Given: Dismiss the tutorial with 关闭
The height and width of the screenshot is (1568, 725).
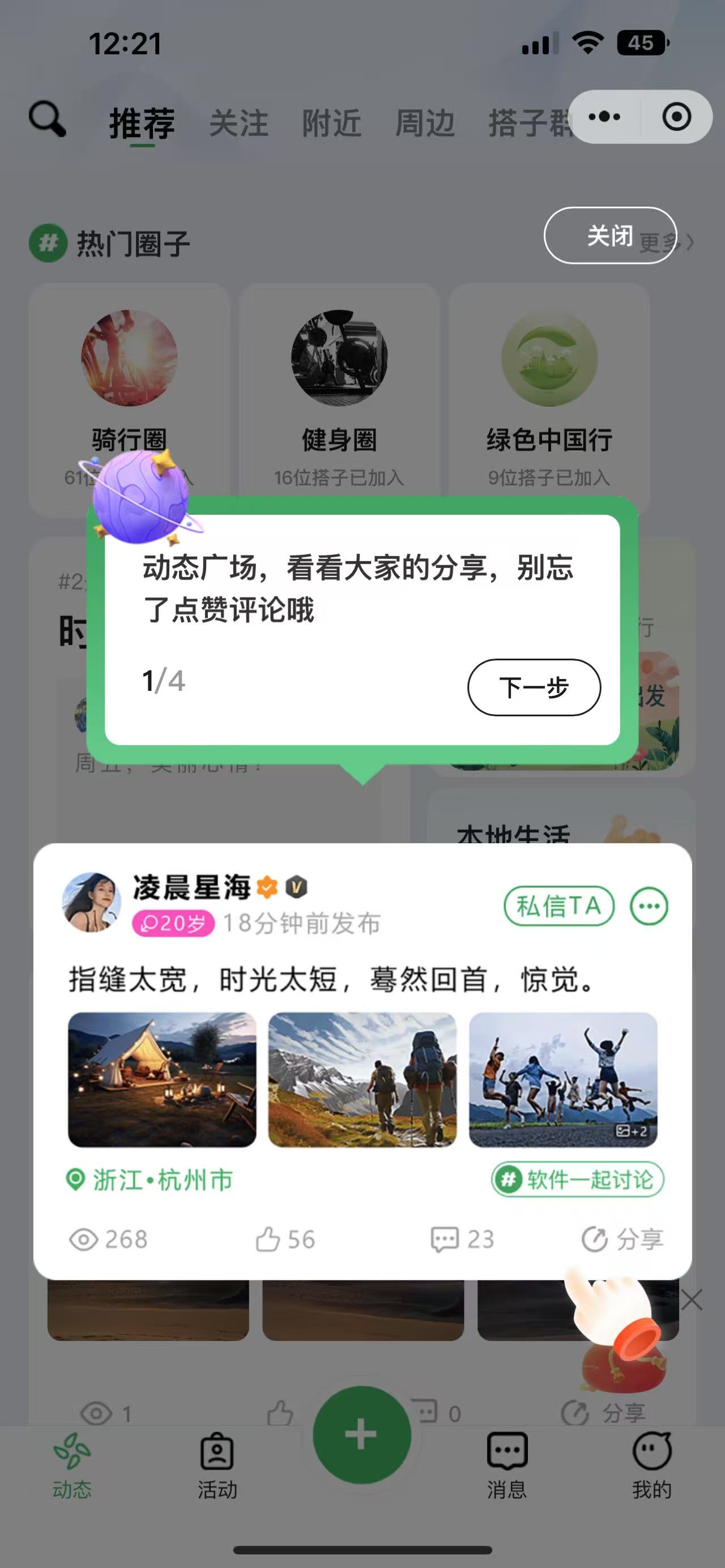Looking at the screenshot, I should pyautogui.click(x=609, y=236).
